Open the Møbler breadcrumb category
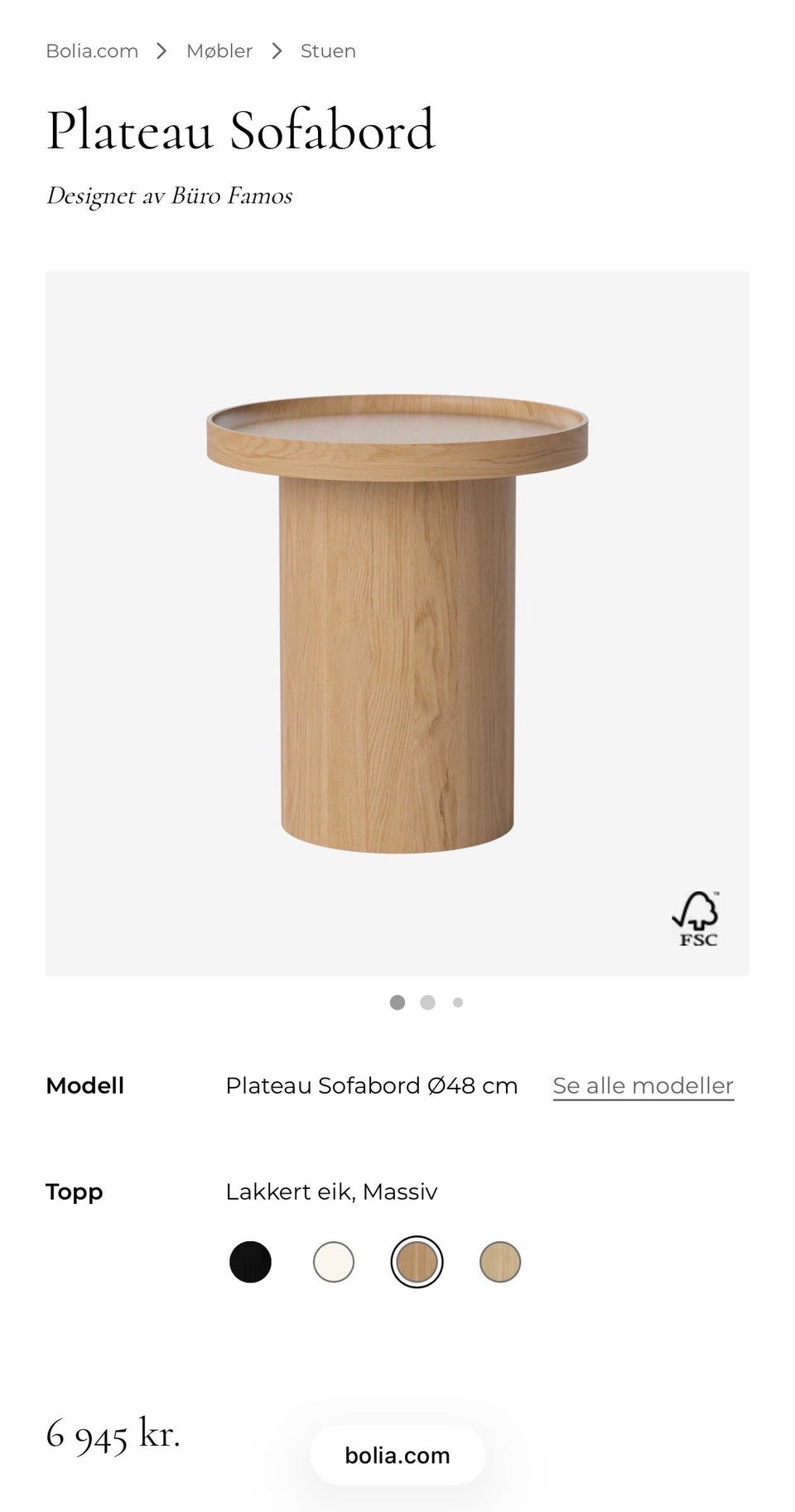 220,51
